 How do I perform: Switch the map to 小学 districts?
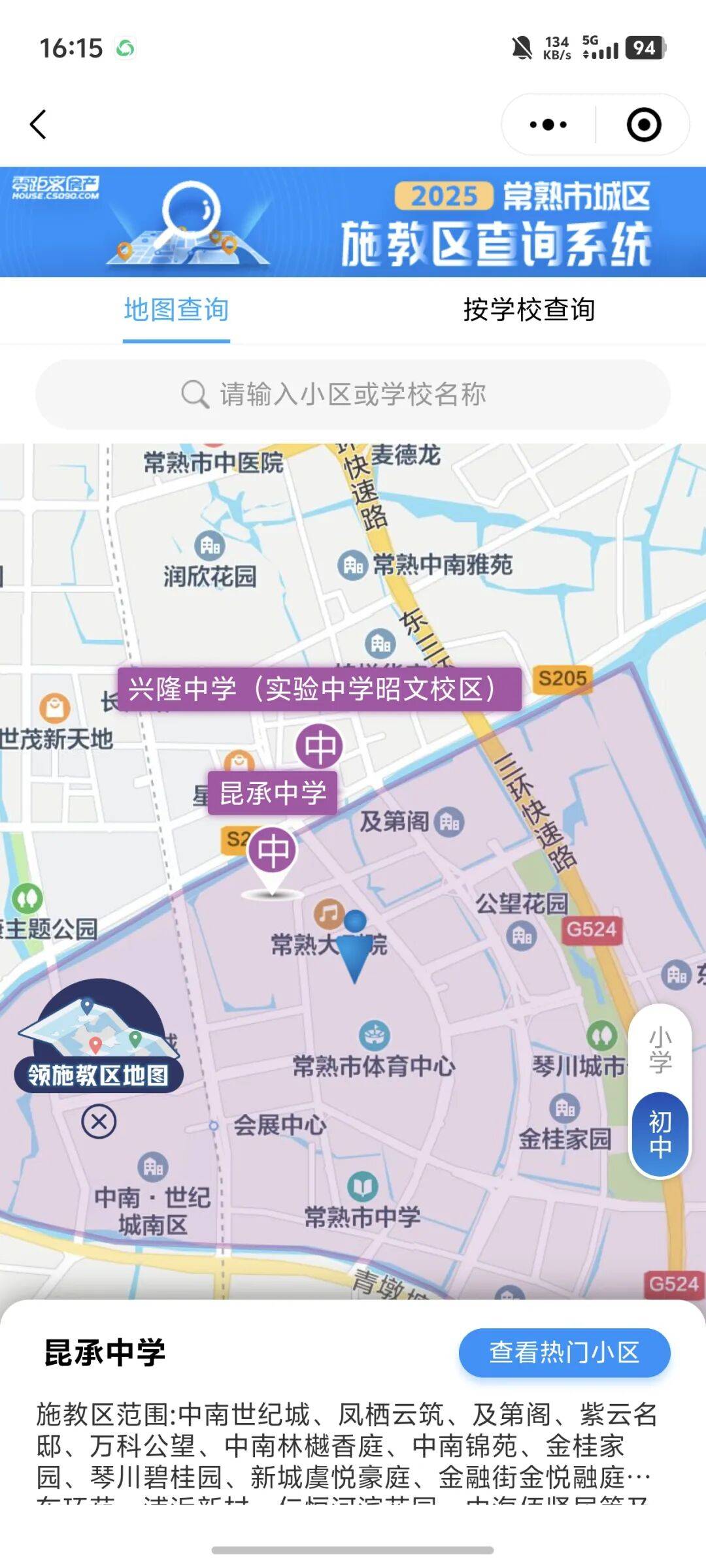coord(660,1051)
